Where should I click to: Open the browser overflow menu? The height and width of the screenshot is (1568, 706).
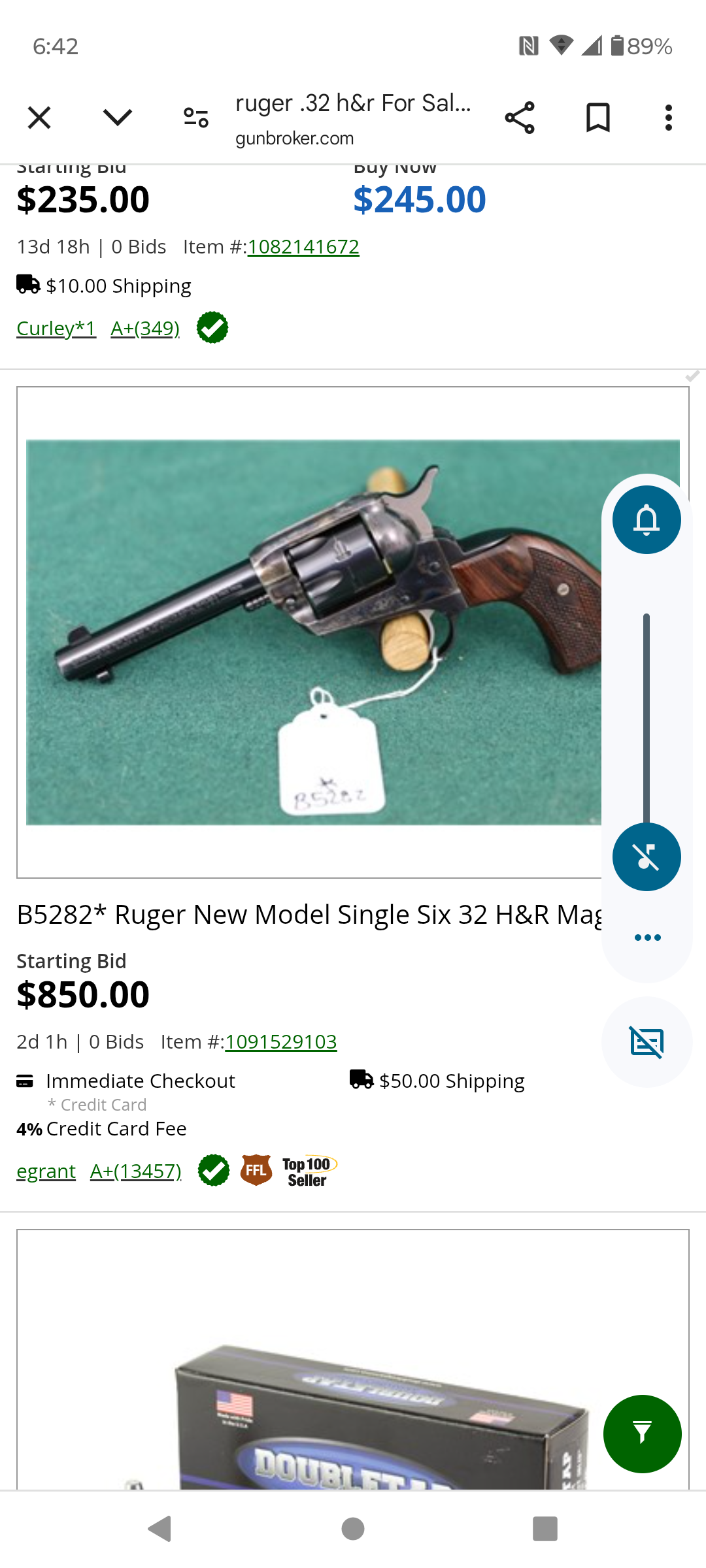(x=668, y=118)
